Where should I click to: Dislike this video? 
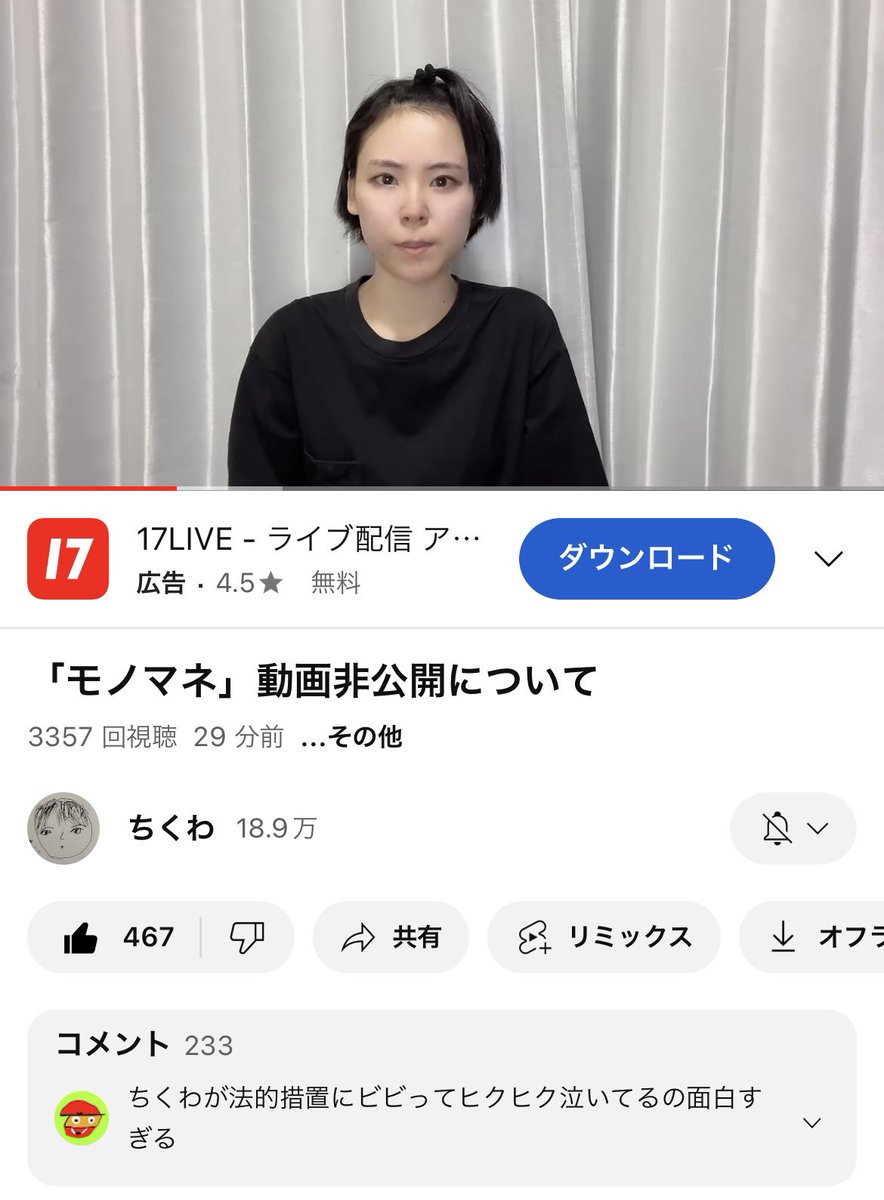pos(247,937)
